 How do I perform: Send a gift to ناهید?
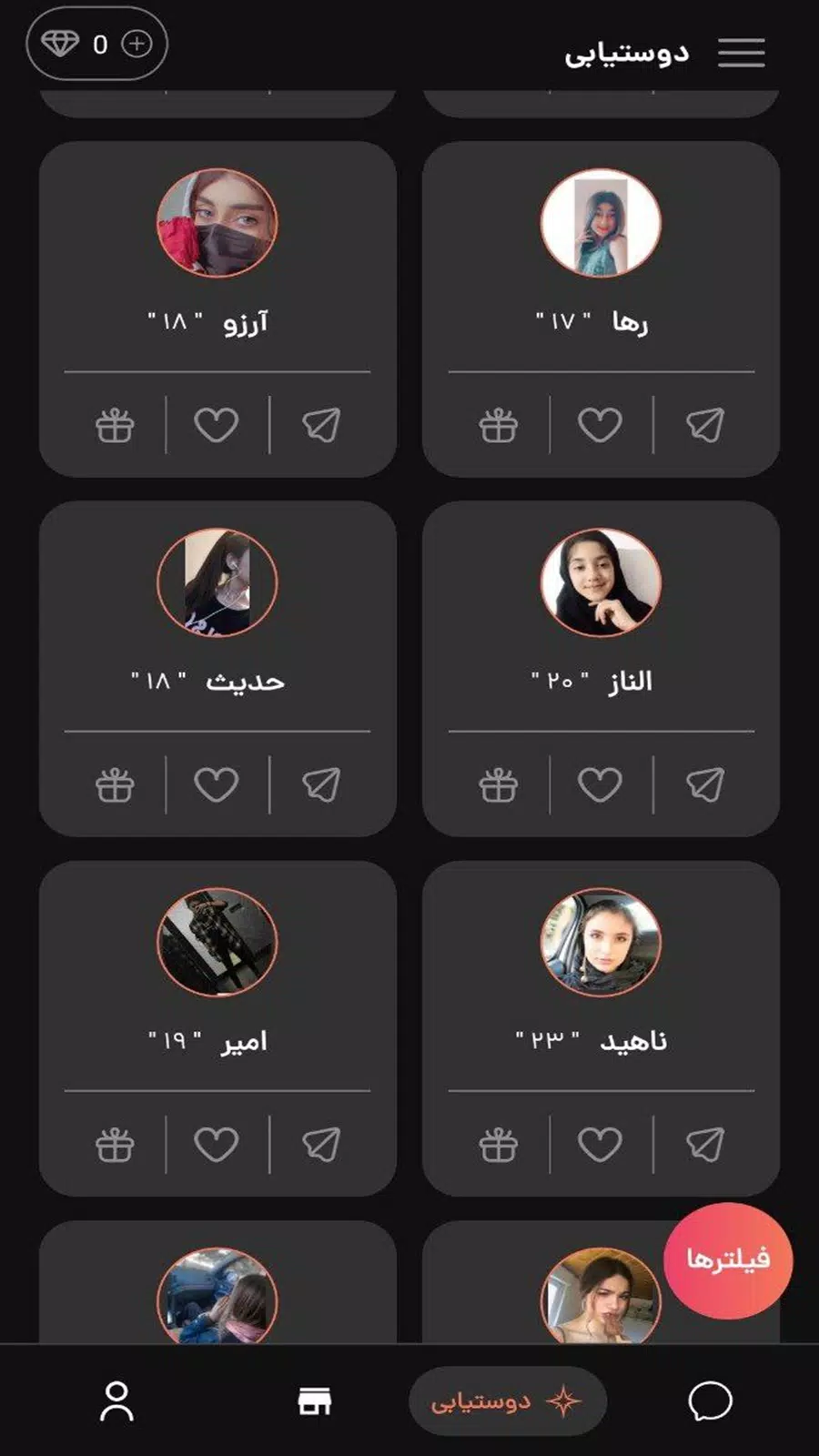(499, 1144)
